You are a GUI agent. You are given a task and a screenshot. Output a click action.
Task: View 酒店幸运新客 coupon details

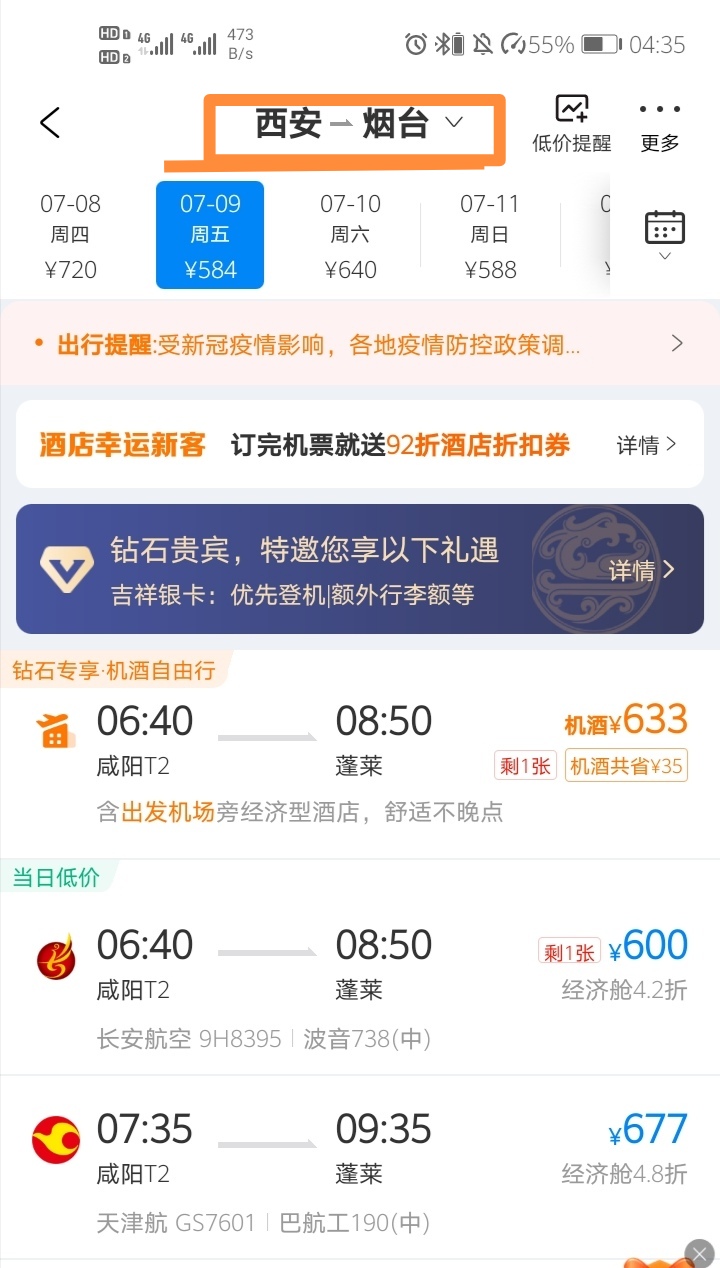pyautogui.click(x=646, y=445)
